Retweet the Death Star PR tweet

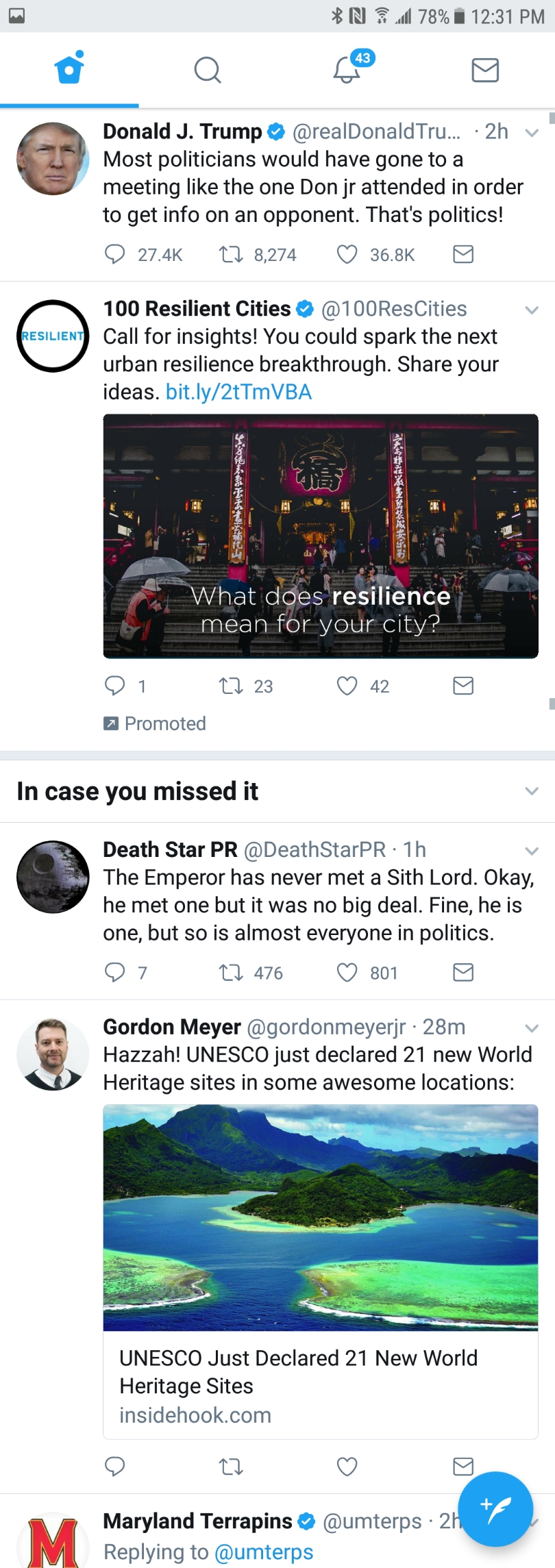(231, 973)
